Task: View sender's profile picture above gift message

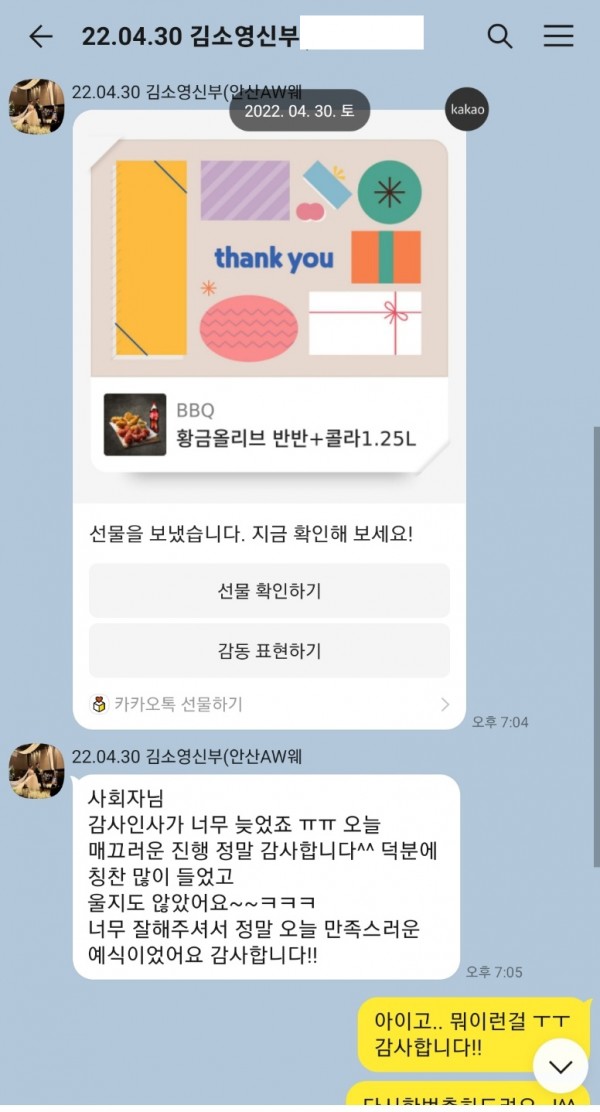Action: (37, 106)
